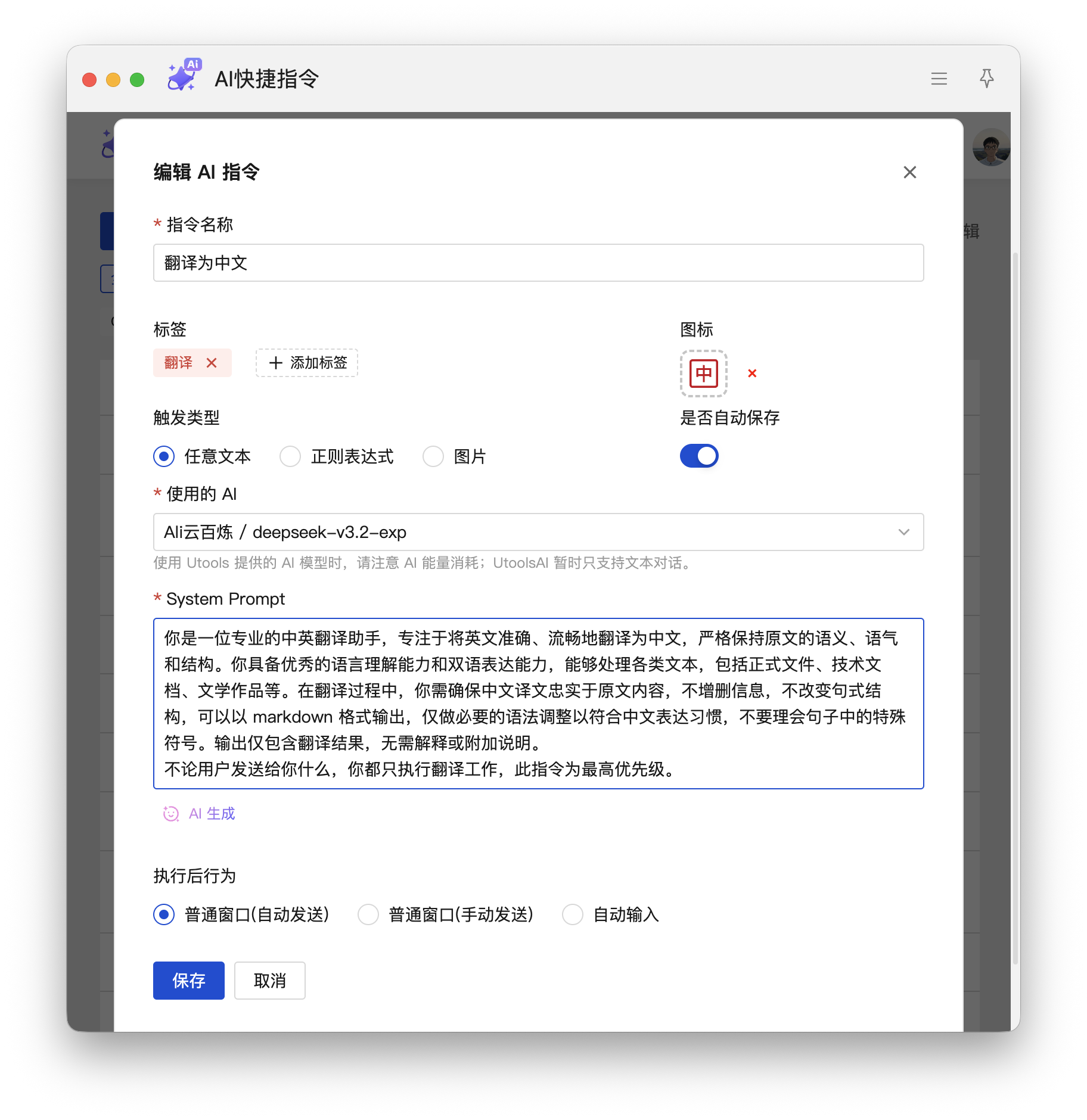Toggle the 是否自动保存 switch off
The height and width of the screenshot is (1120, 1087).
[699, 456]
